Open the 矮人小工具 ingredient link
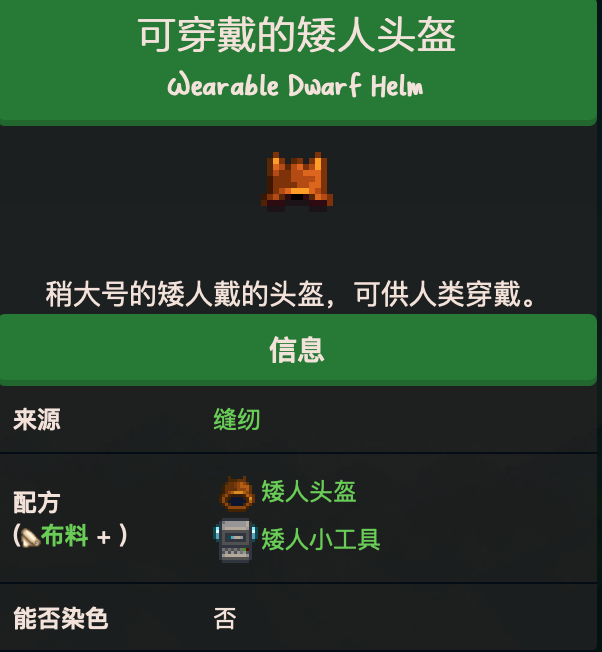 [x=320, y=540]
